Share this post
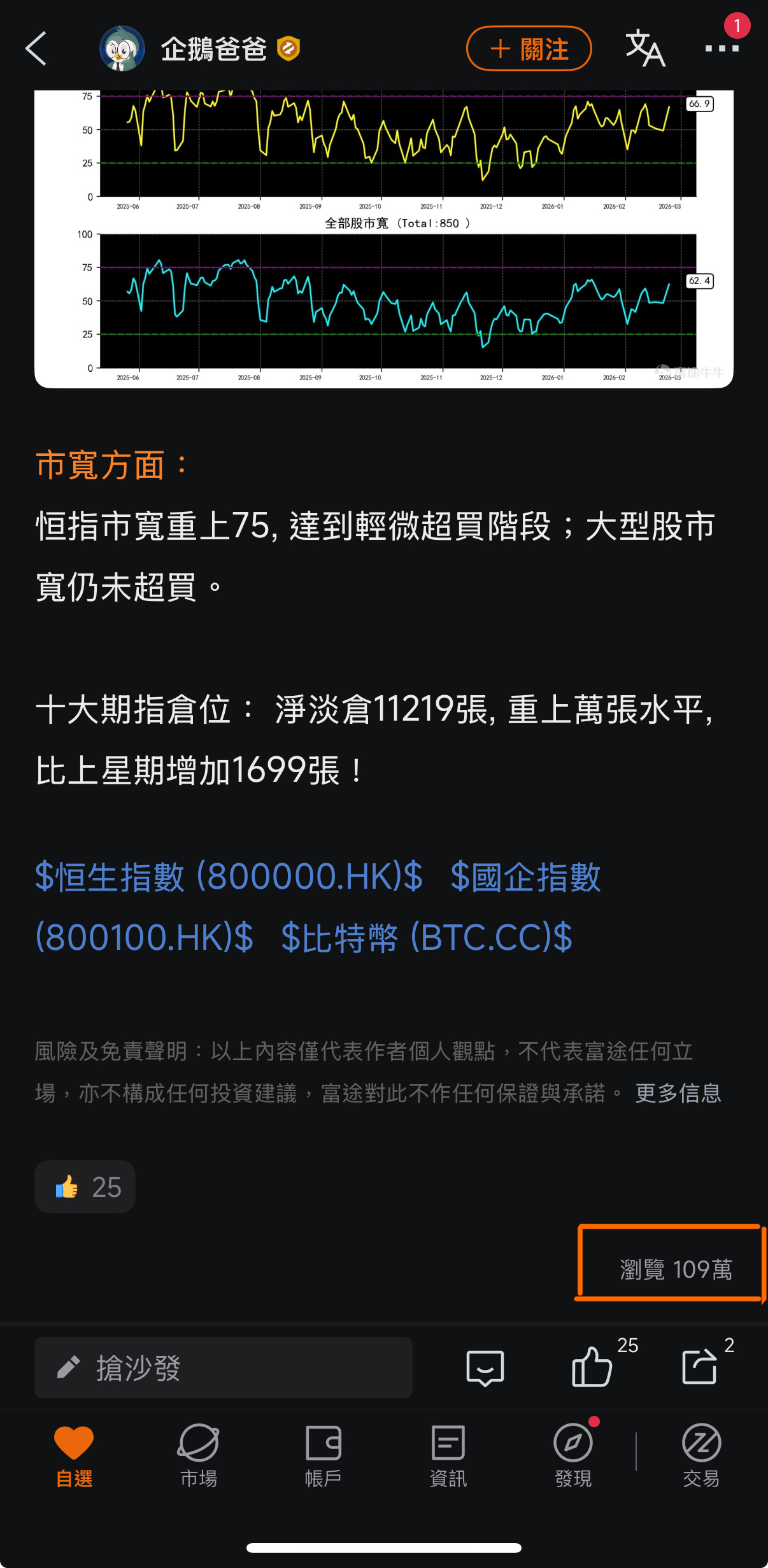Viewport: 768px width, 1568px height. click(x=700, y=1366)
